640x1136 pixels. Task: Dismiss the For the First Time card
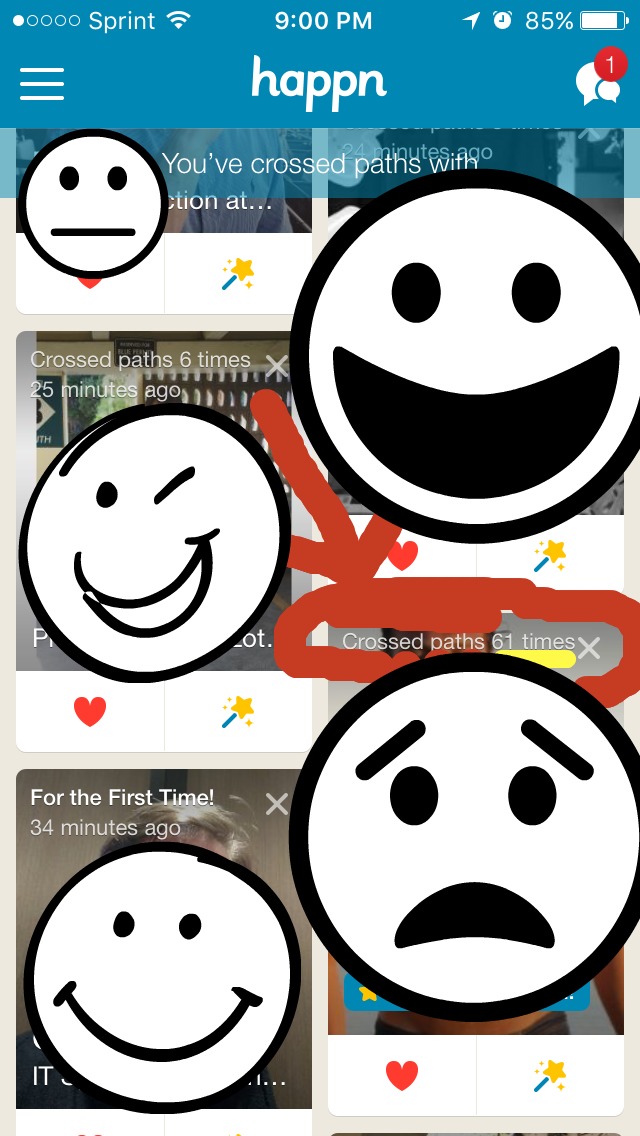click(x=276, y=803)
